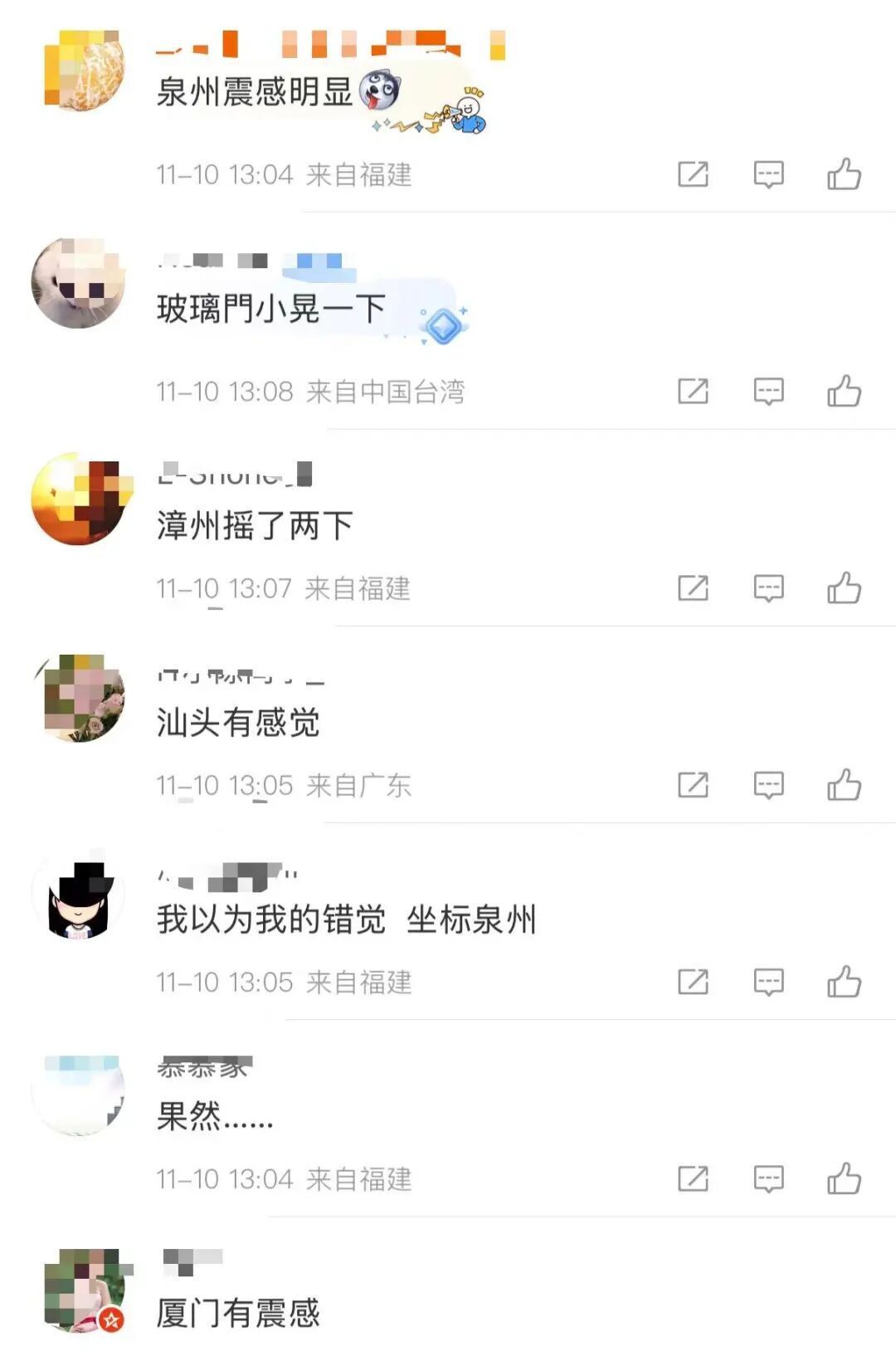Screen dimensions: 896x1356
Task: Like the comment 泉州震感明显
Action: coord(844,174)
